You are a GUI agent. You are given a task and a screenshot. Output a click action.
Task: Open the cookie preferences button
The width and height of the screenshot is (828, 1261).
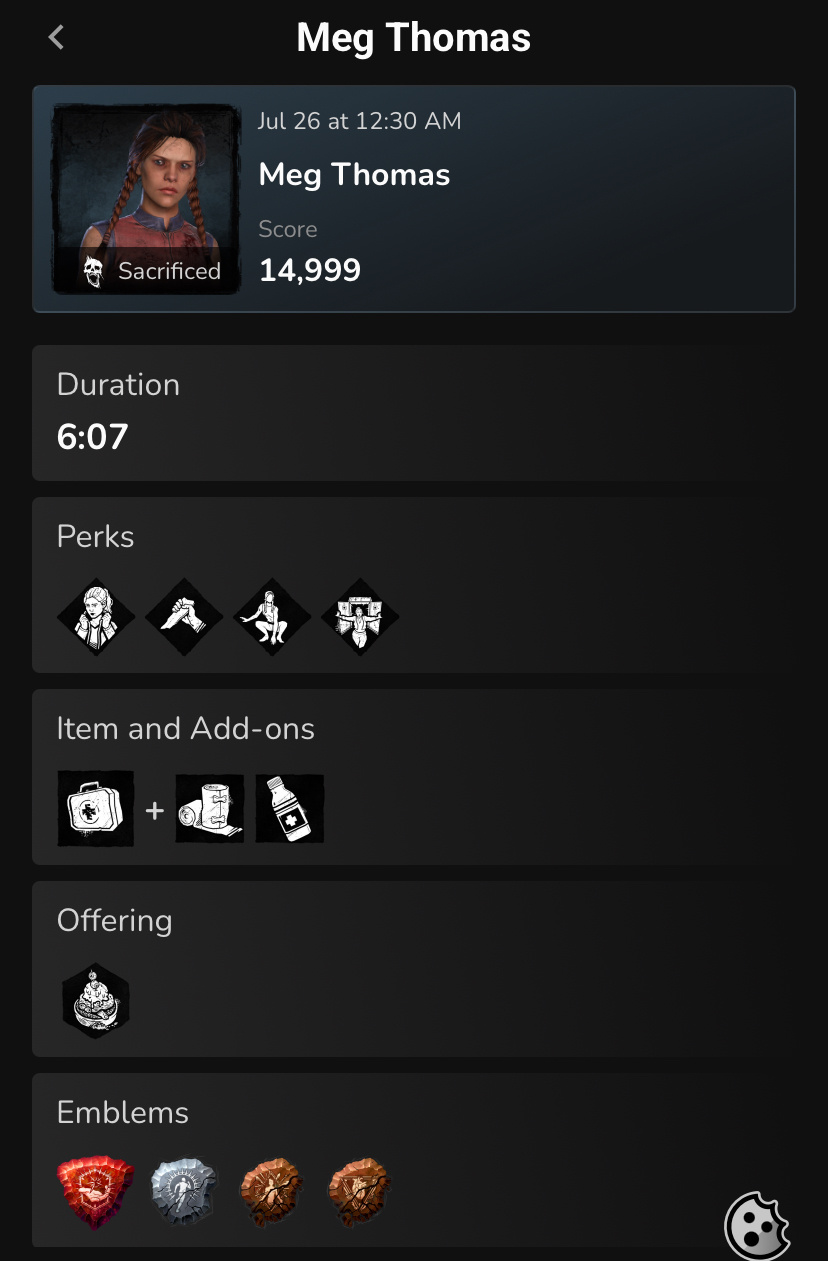(x=757, y=1224)
